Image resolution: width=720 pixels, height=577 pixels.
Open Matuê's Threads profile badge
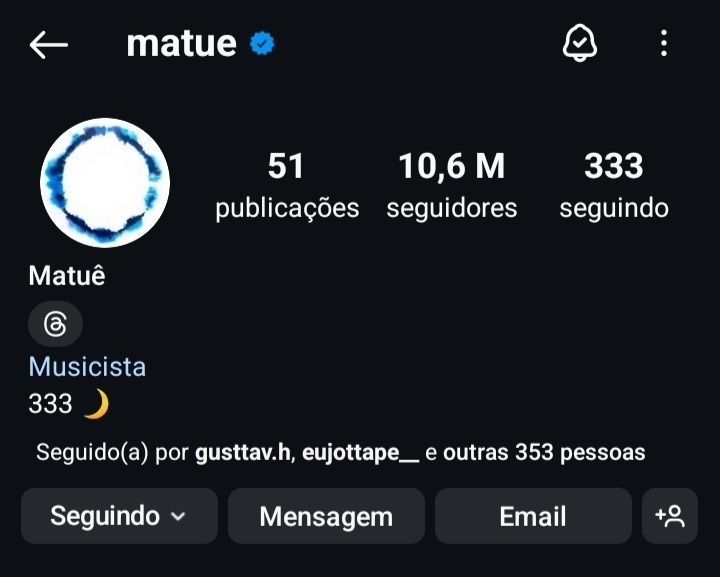click(56, 324)
